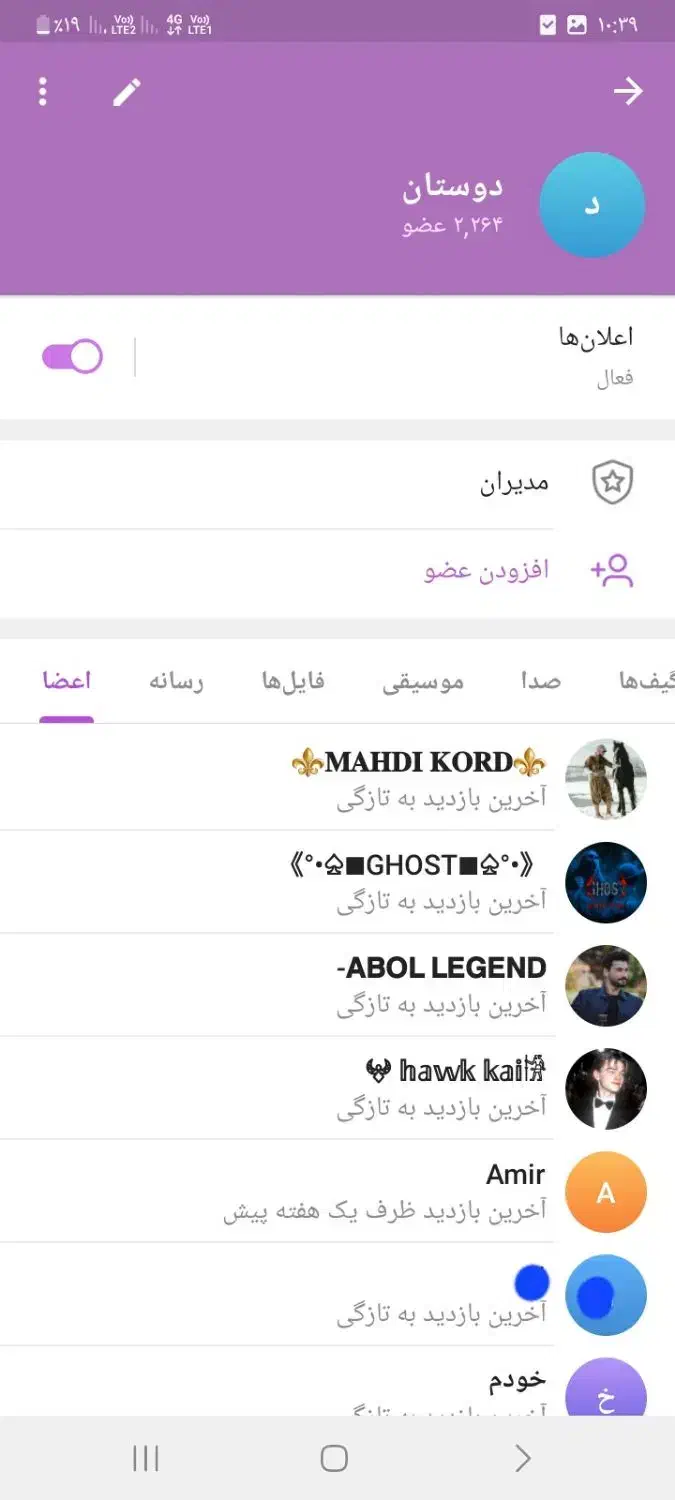This screenshot has height=1500, width=675.
Task: Tap the pencil edit icon
Action: (126, 92)
